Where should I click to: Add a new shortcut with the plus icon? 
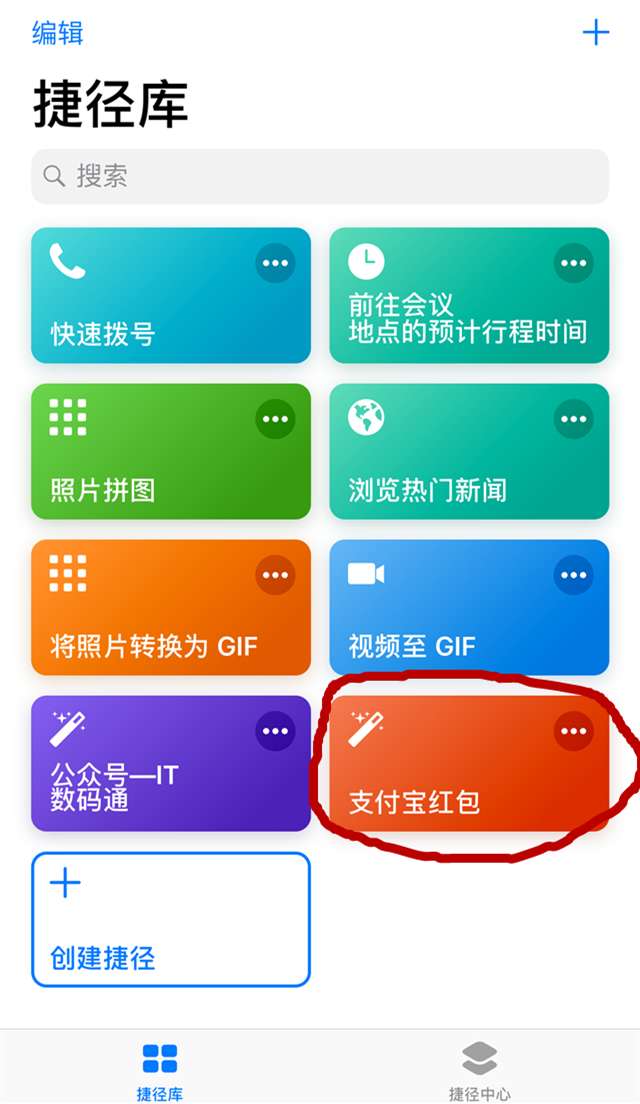[x=596, y=33]
